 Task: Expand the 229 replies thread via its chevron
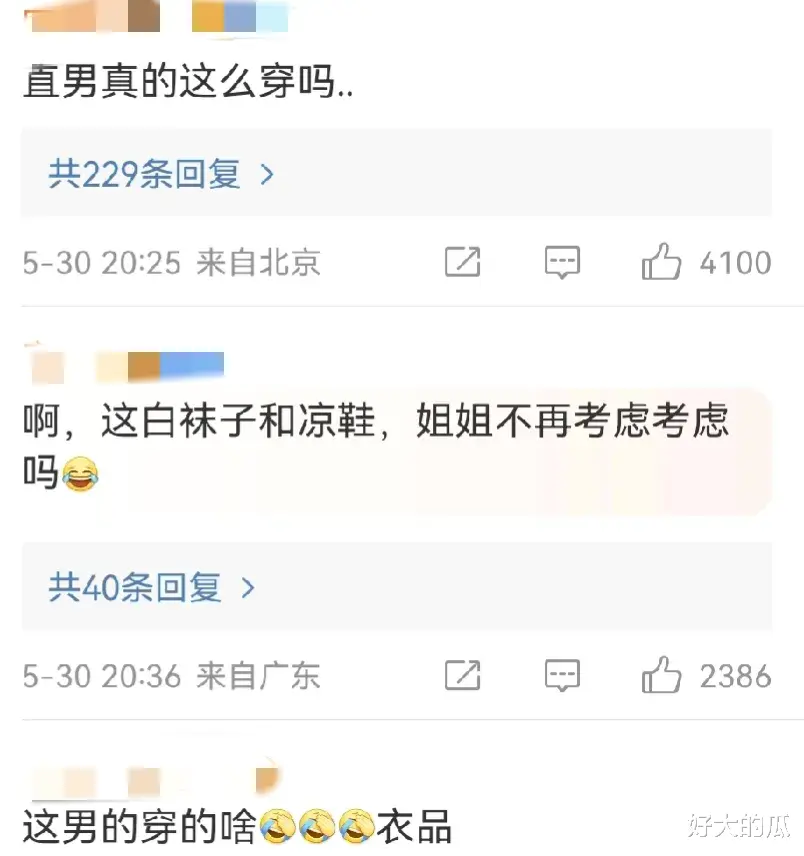pos(265,173)
